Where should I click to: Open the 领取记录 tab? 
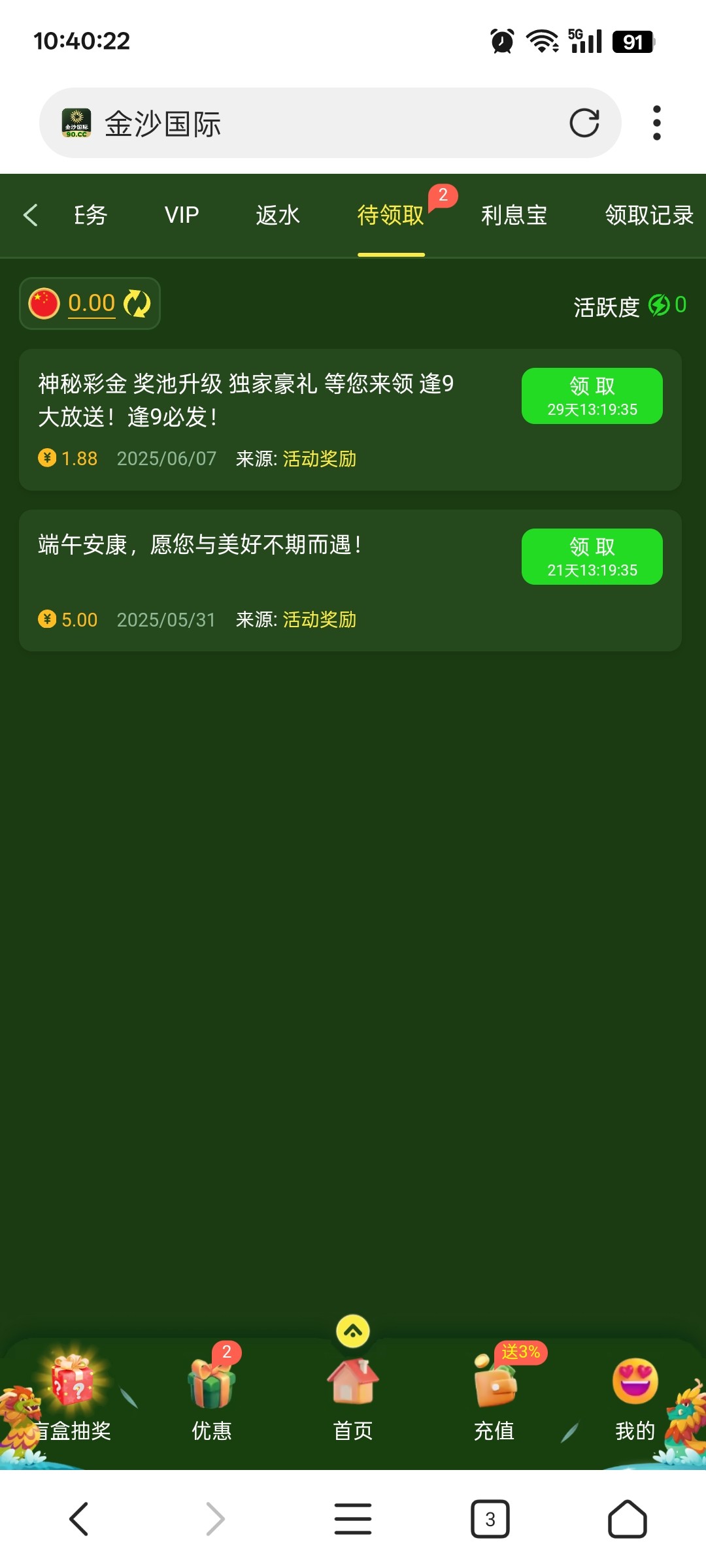648,215
